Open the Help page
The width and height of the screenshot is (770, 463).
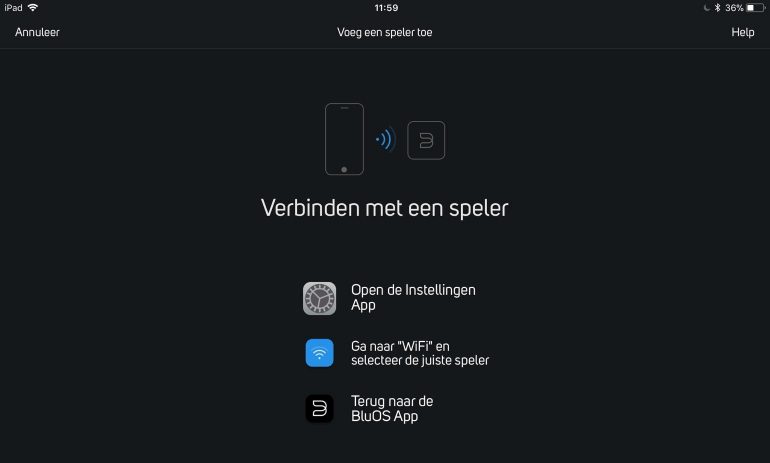742,32
